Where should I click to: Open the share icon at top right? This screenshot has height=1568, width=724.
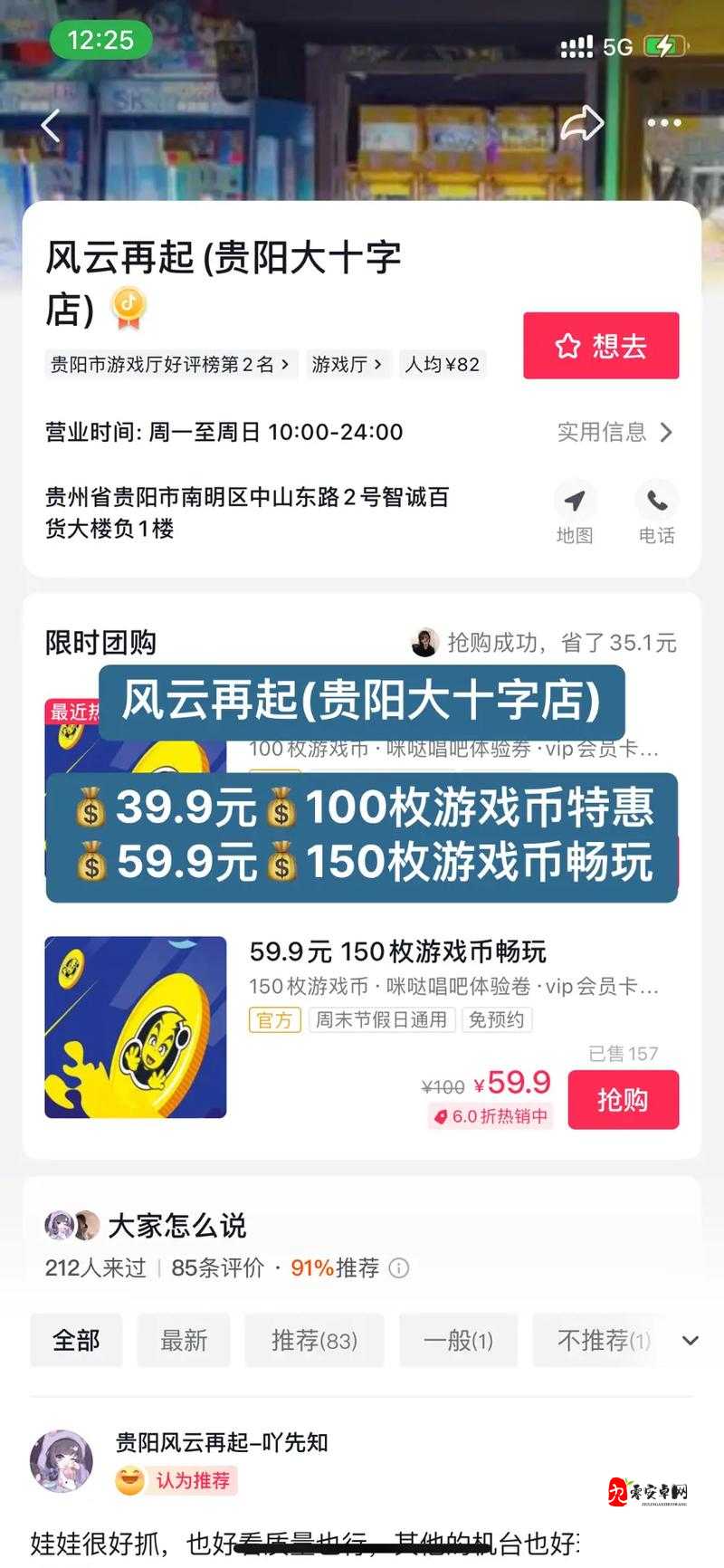point(584,122)
